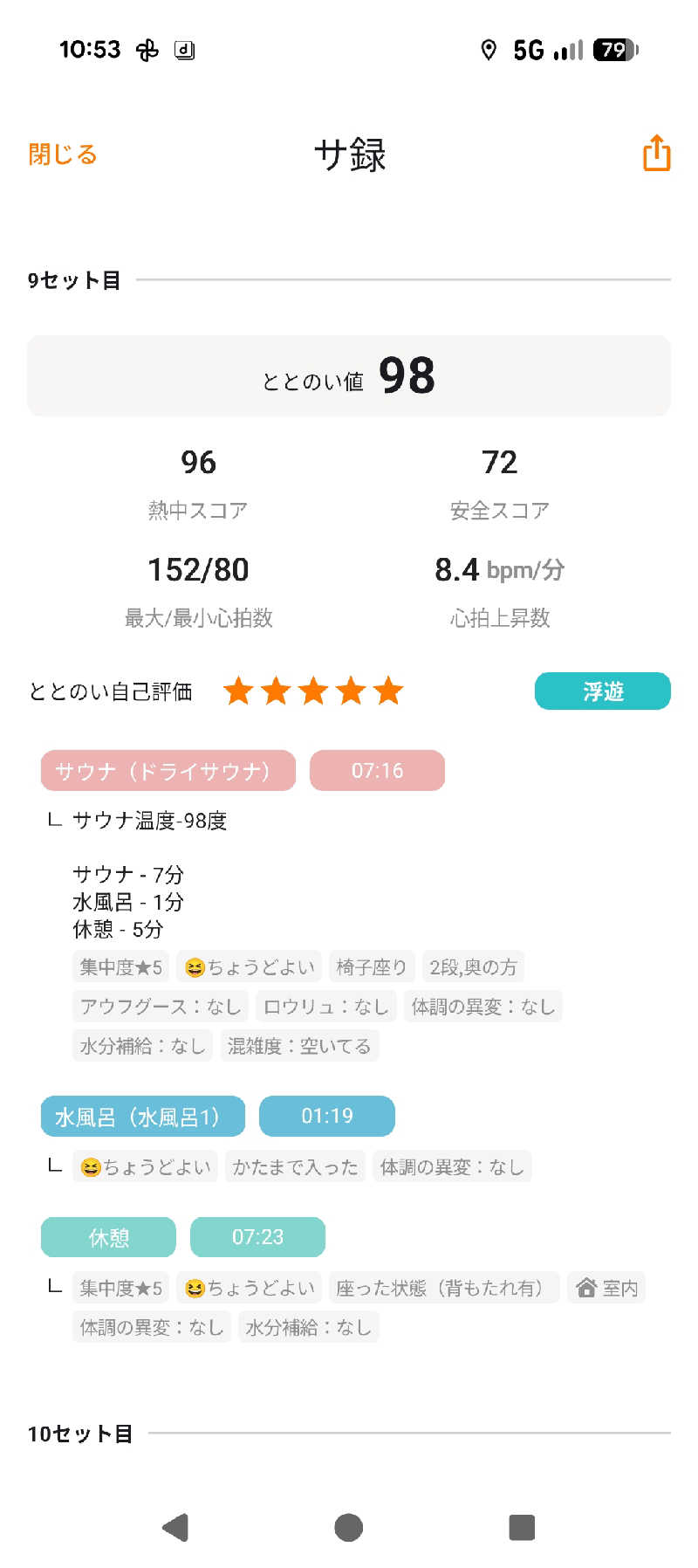Share this sauna record
The height and width of the screenshot is (1568, 698).
click(656, 154)
